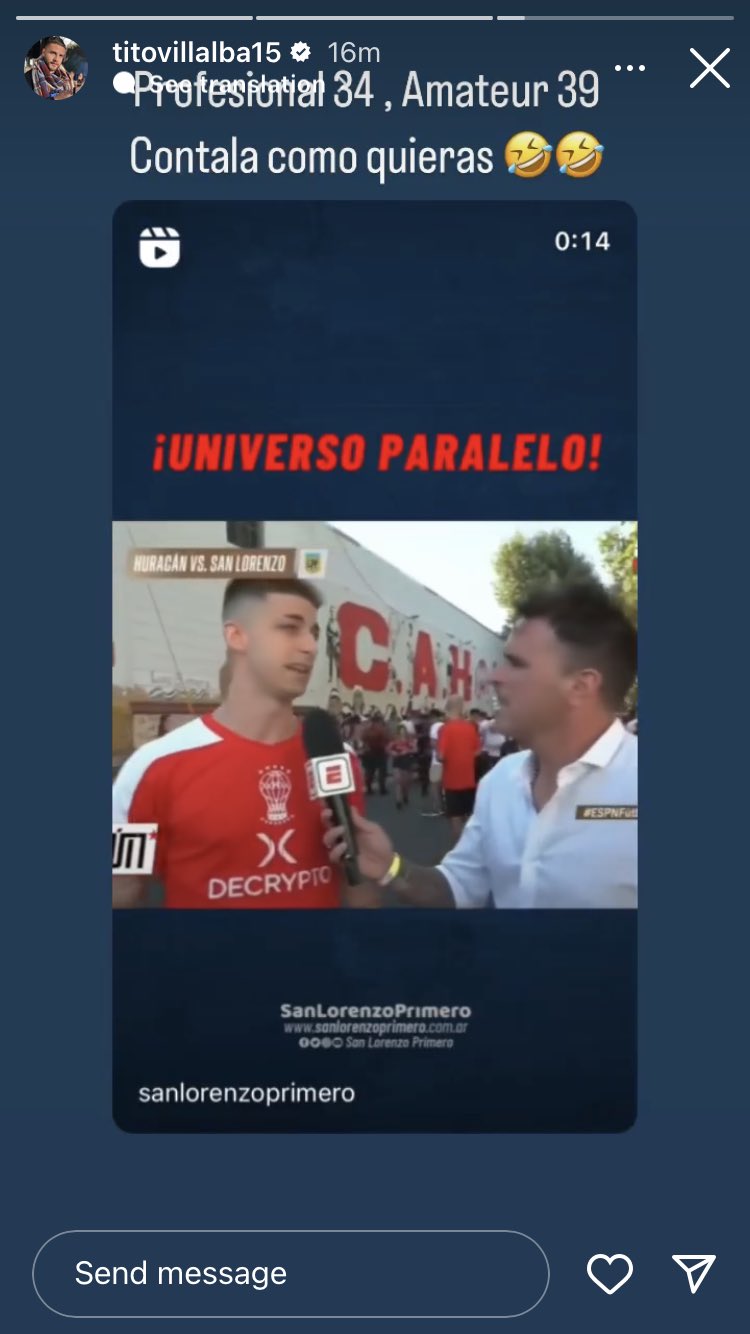Image resolution: width=750 pixels, height=1334 pixels.
Task: Like this story with the heart
Action: pos(609,1273)
